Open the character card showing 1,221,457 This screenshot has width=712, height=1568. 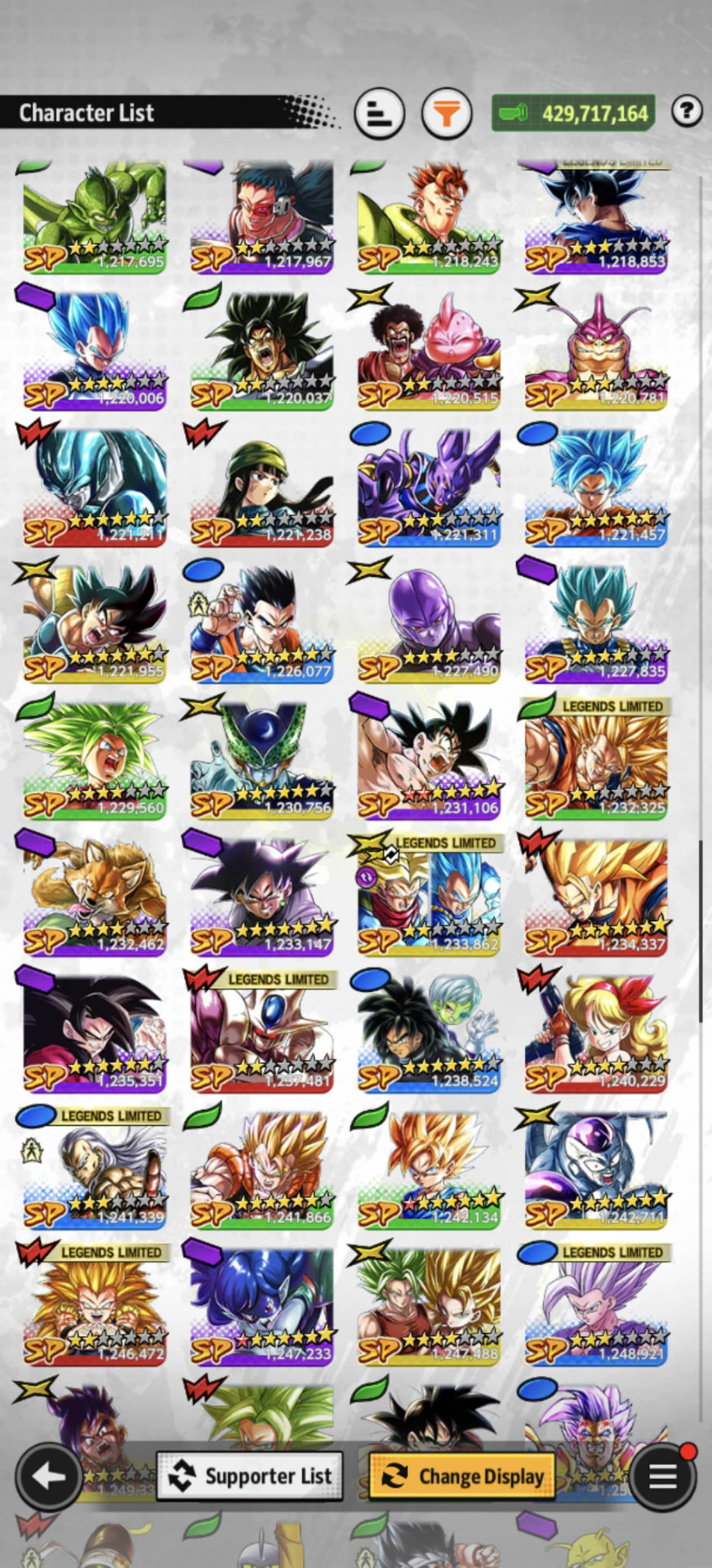pyautogui.click(x=596, y=485)
